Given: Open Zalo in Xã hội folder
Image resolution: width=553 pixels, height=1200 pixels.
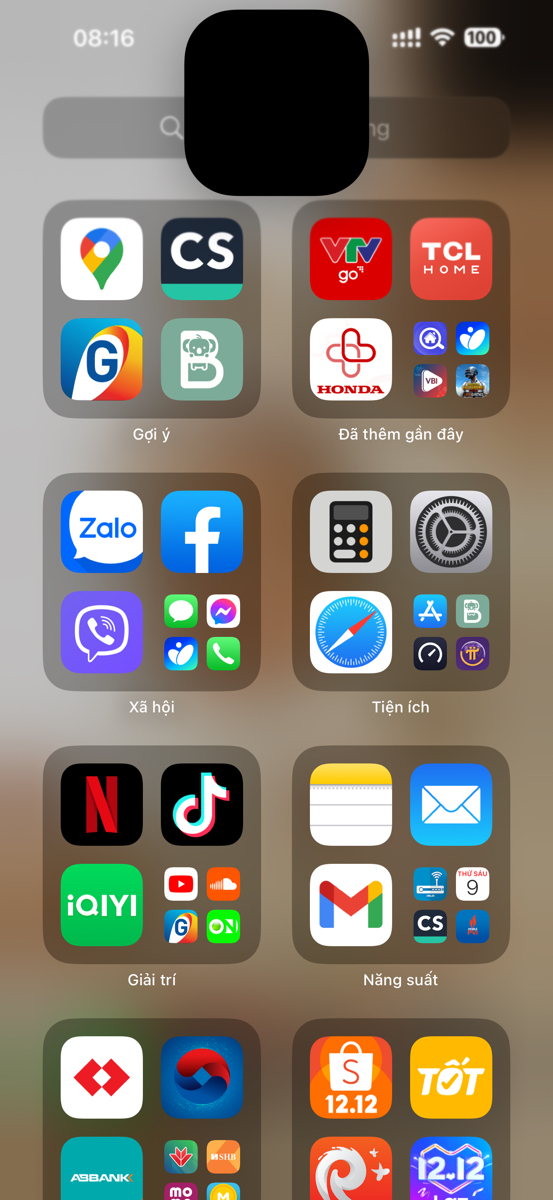Looking at the screenshot, I should [102, 532].
